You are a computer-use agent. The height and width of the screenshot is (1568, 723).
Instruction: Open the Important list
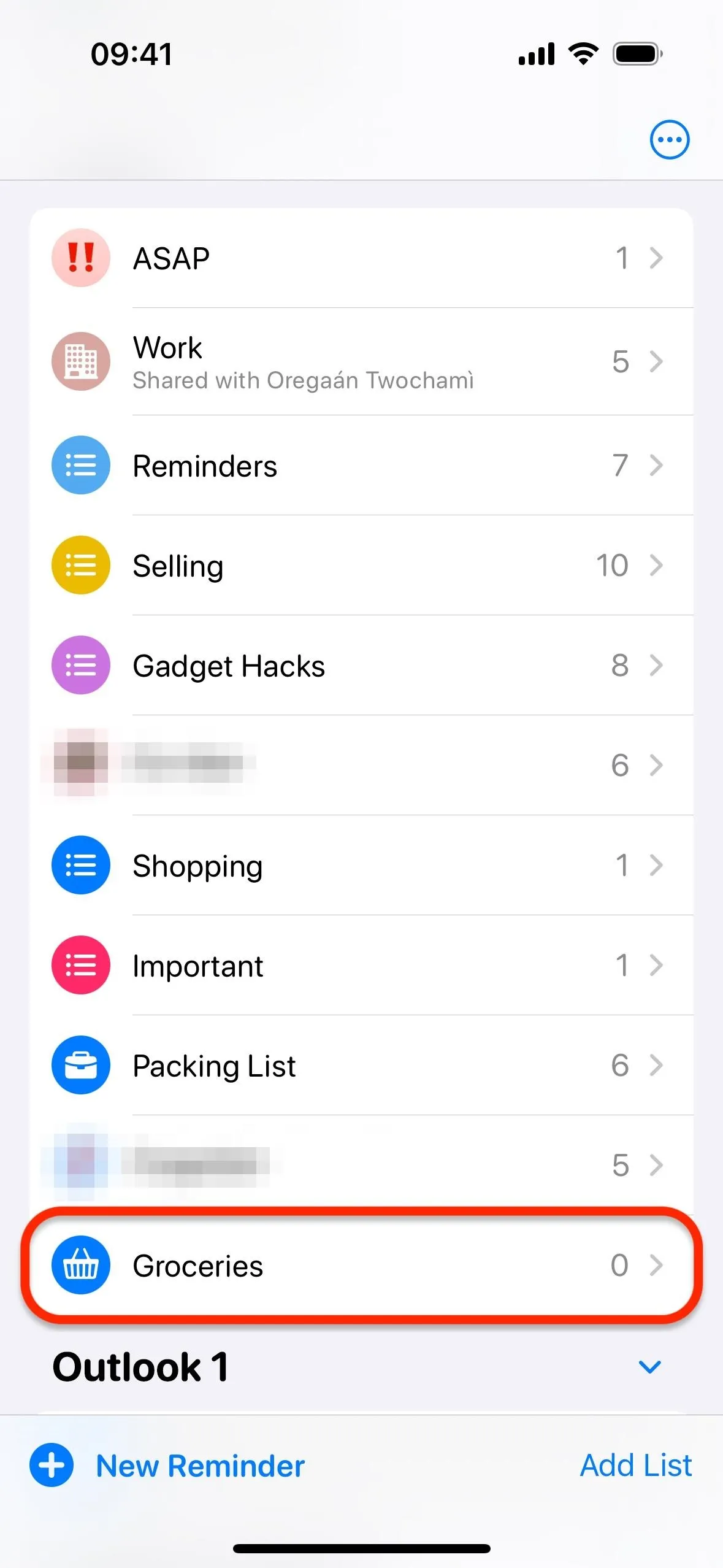[x=361, y=965]
